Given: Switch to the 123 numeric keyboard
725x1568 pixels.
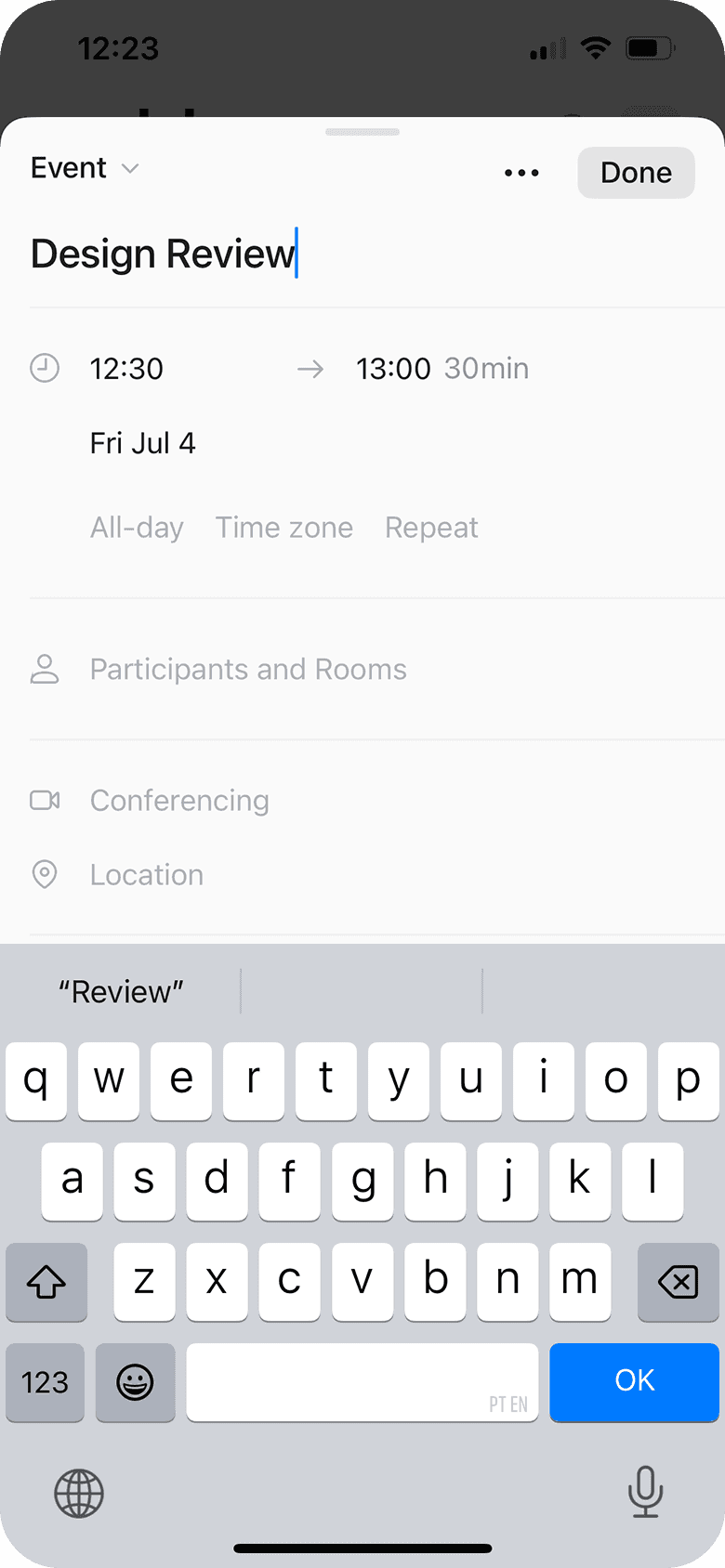Looking at the screenshot, I should pyautogui.click(x=45, y=1381).
